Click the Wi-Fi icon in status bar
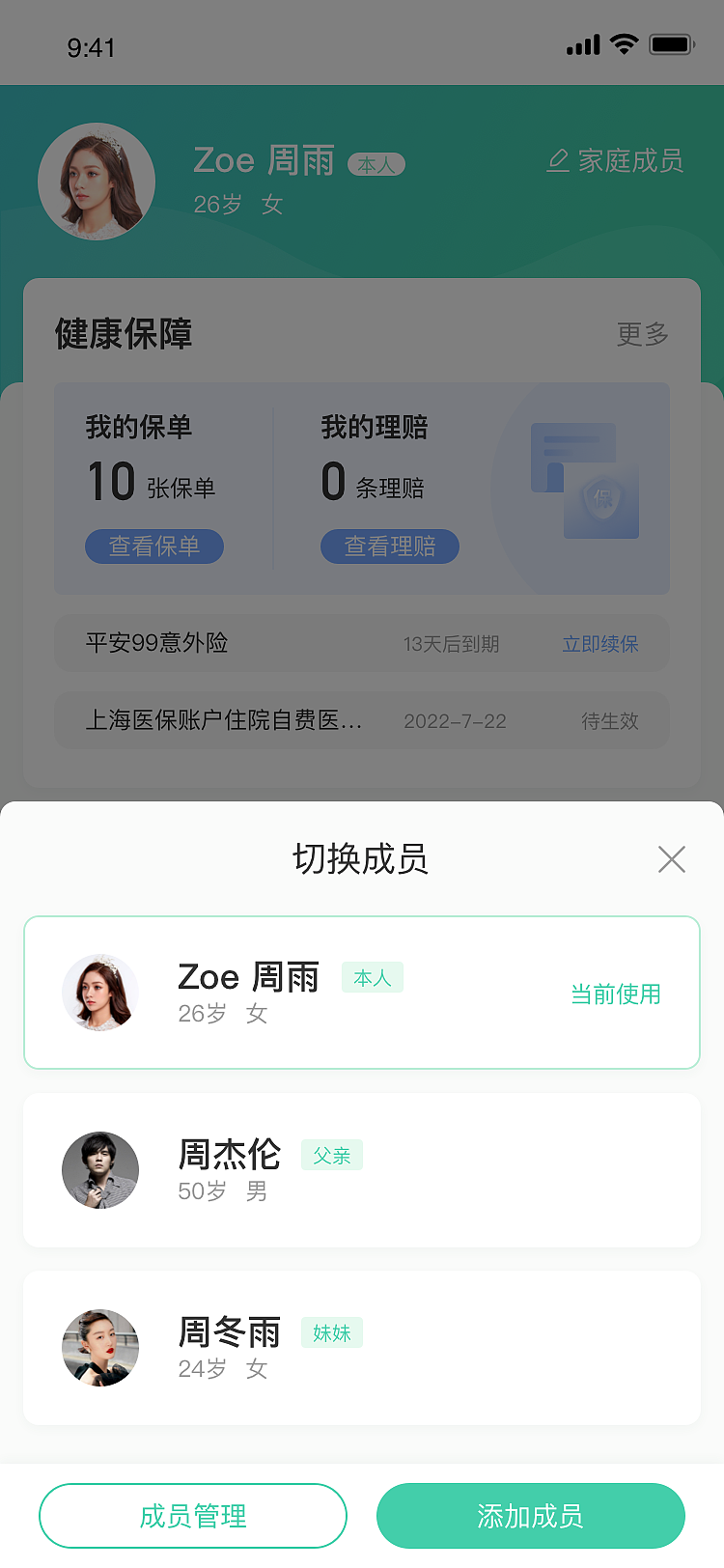Screen dimensions: 724x1568 [x=623, y=43]
